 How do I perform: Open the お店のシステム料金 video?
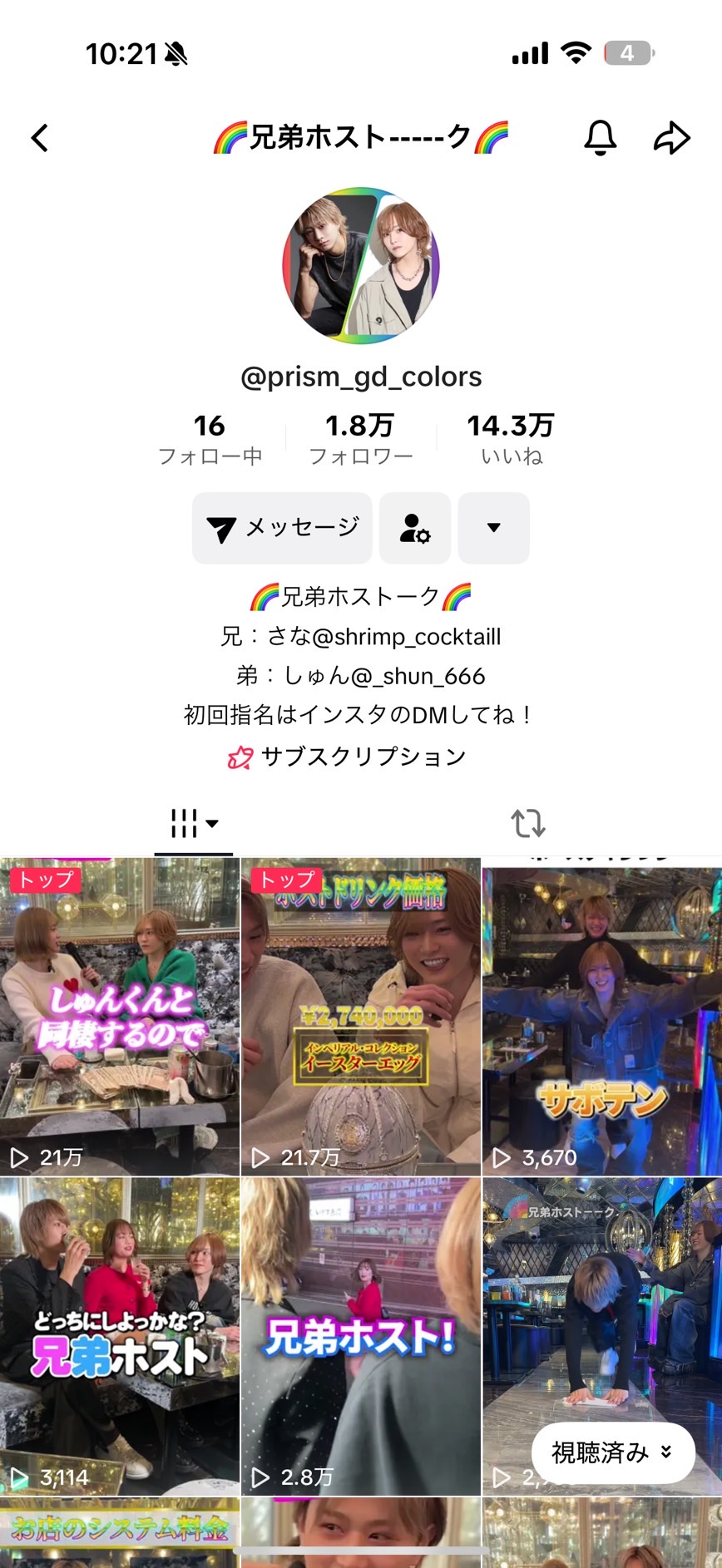120,1532
